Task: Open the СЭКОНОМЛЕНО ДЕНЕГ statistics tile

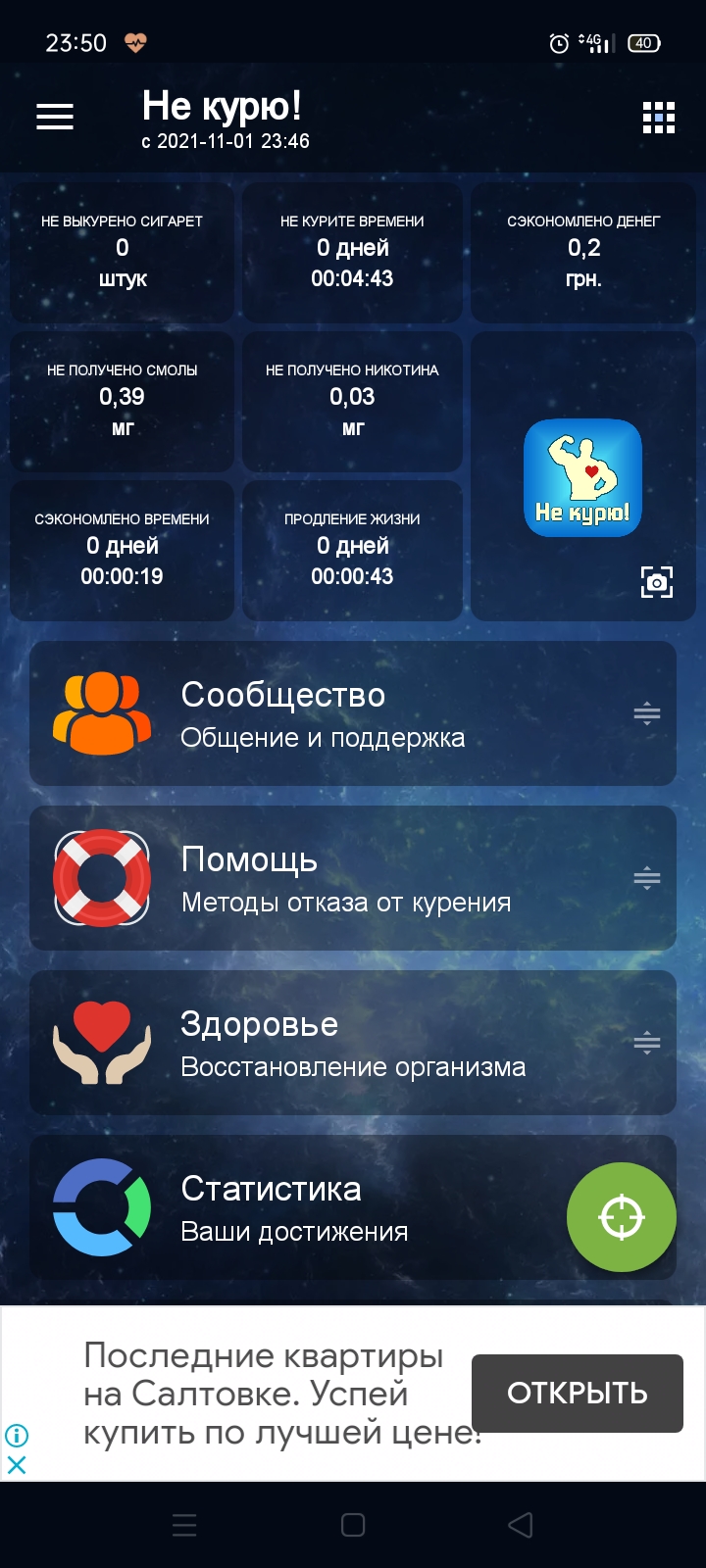Action: coord(582,252)
